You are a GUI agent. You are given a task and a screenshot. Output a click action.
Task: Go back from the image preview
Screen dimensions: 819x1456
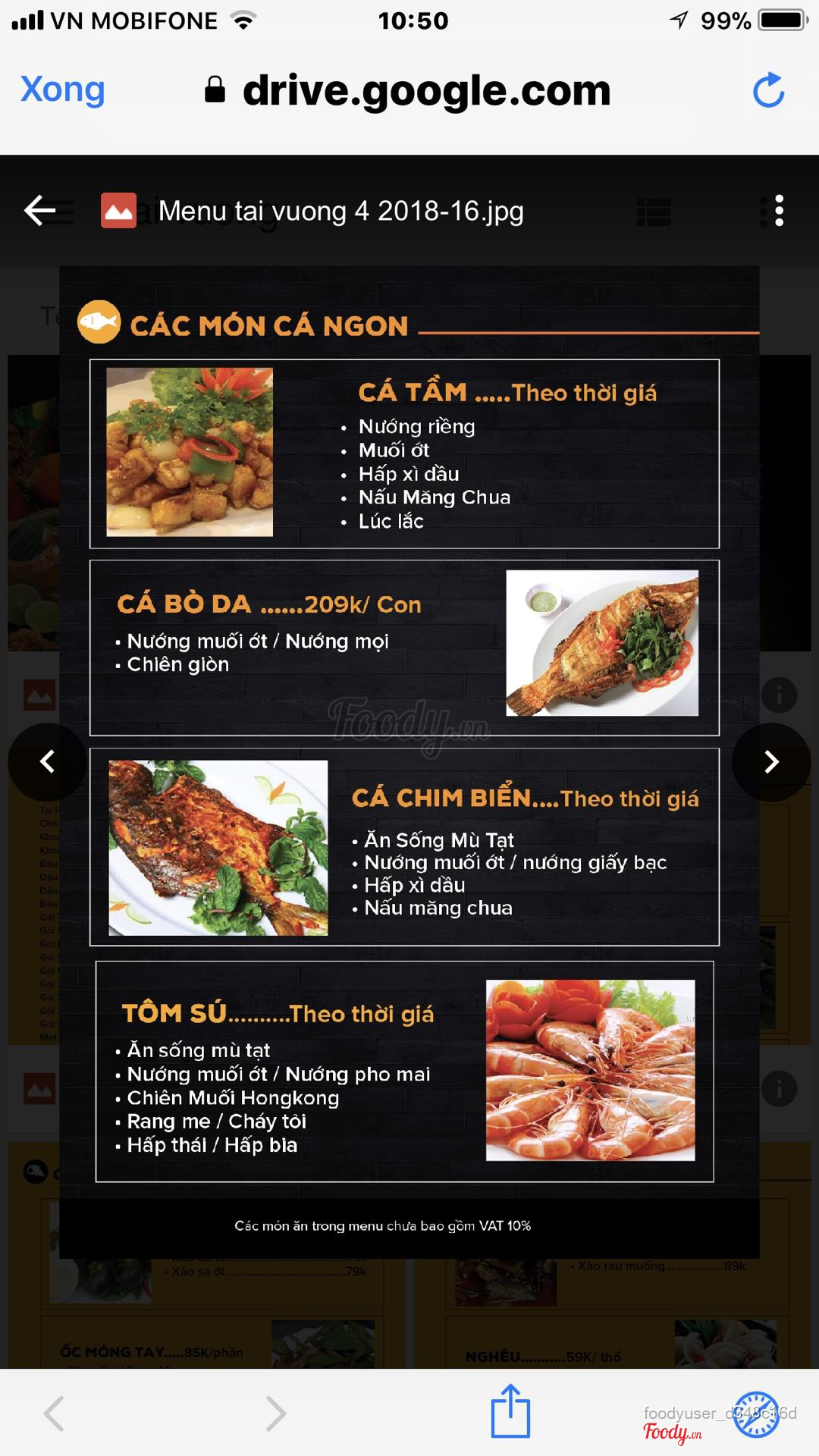click(41, 211)
